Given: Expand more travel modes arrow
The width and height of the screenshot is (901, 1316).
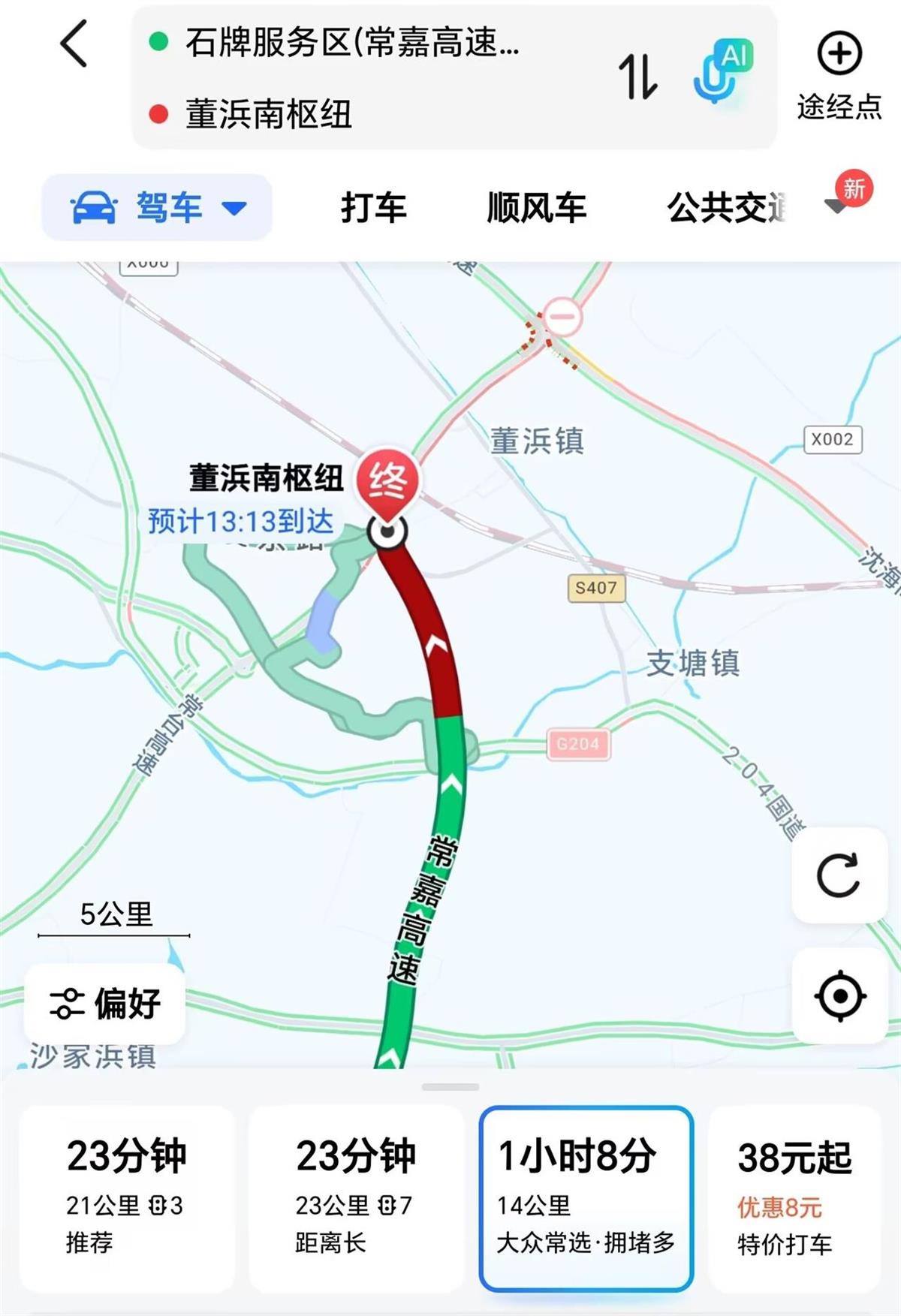Looking at the screenshot, I should (836, 206).
